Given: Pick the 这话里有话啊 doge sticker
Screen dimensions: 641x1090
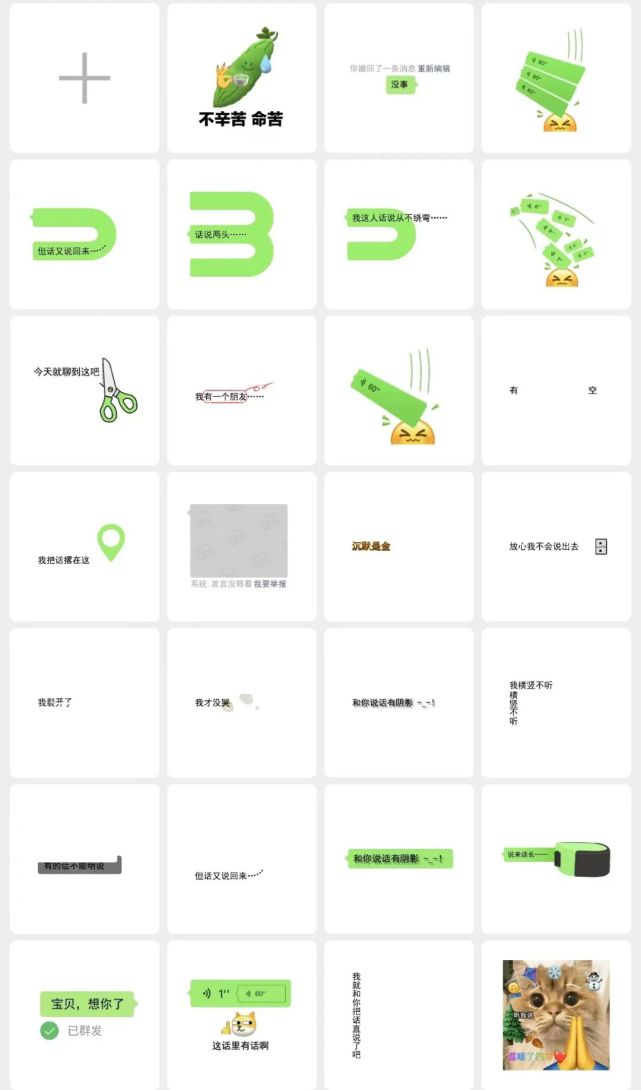Looking at the screenshot, I should tap(241, 1015).
